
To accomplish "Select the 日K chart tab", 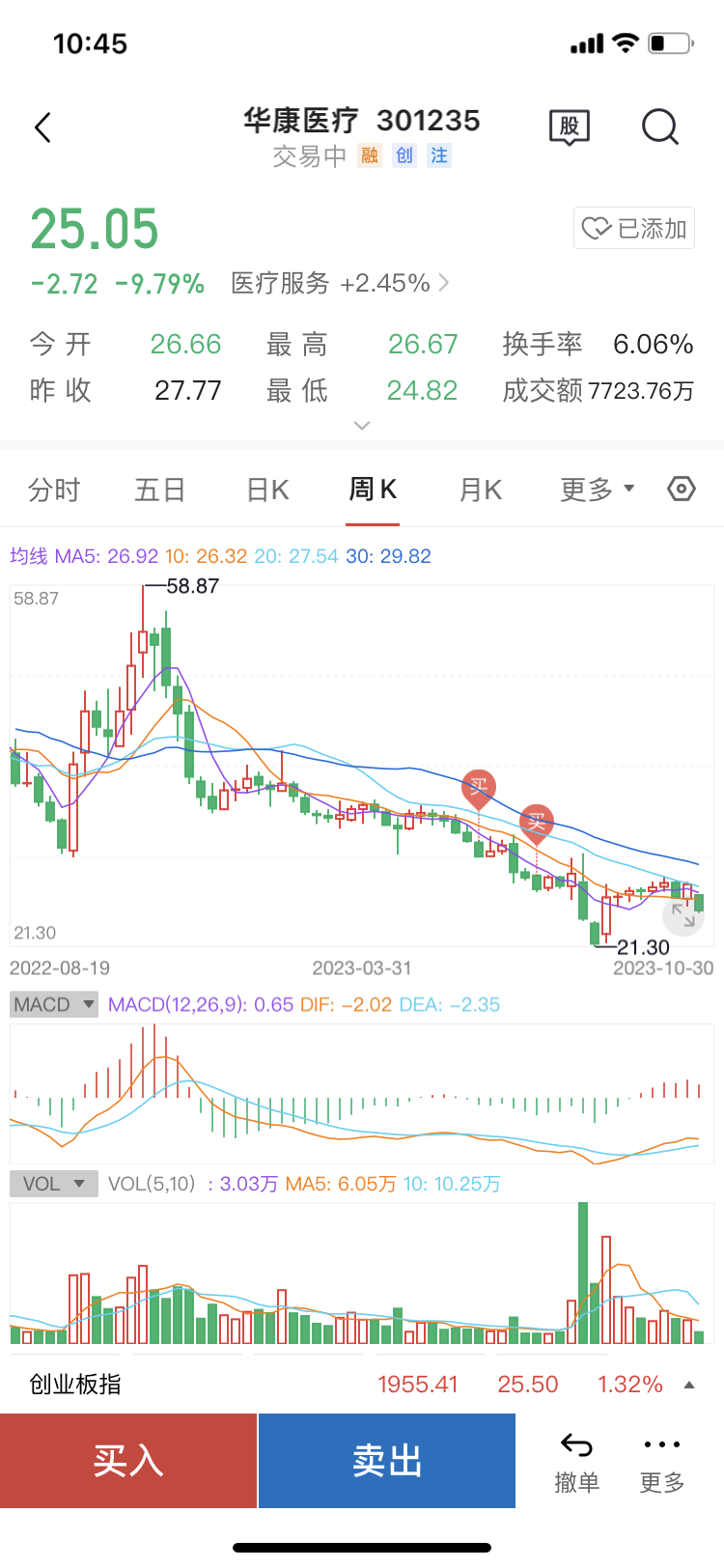I will 267,490.
